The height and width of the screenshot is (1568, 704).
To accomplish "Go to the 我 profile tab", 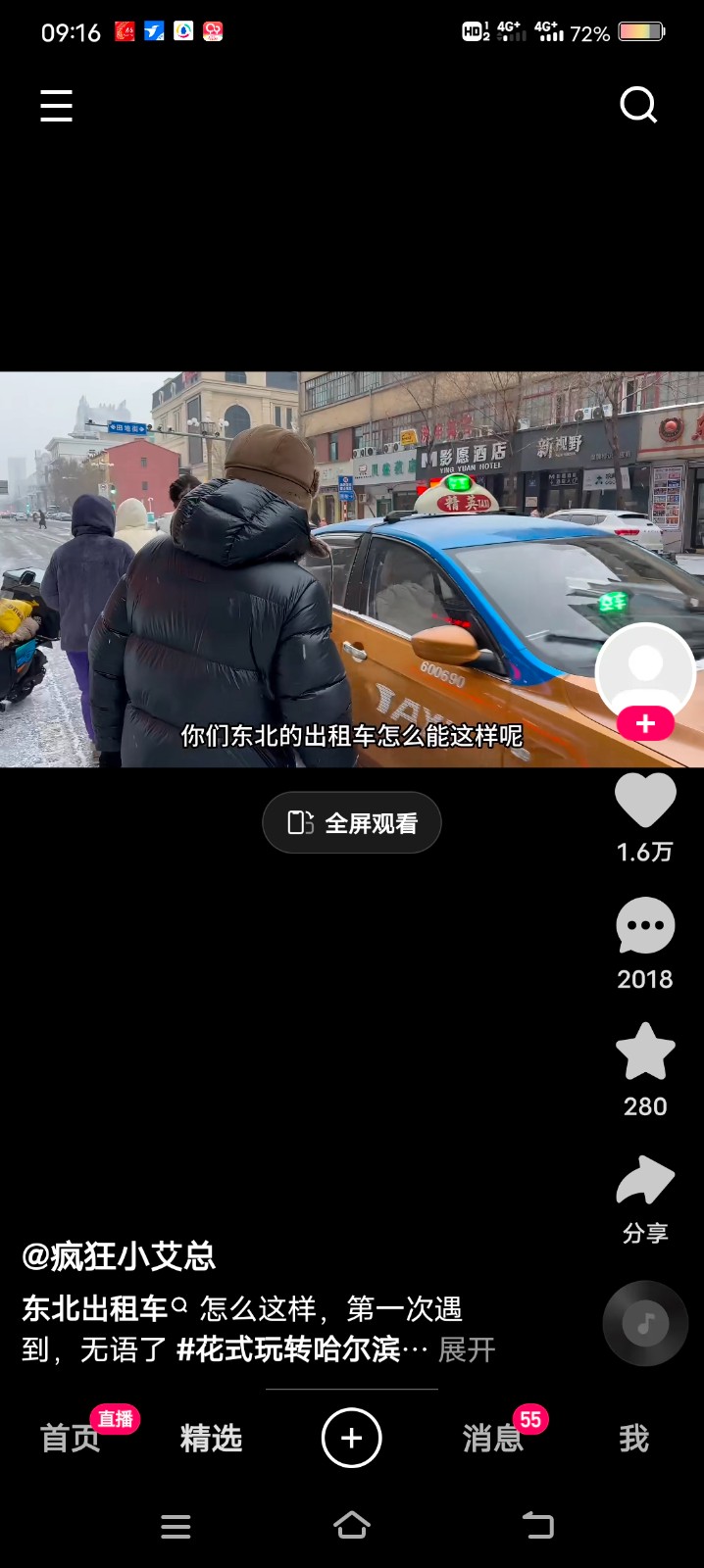I will [x=633, y=1439].
